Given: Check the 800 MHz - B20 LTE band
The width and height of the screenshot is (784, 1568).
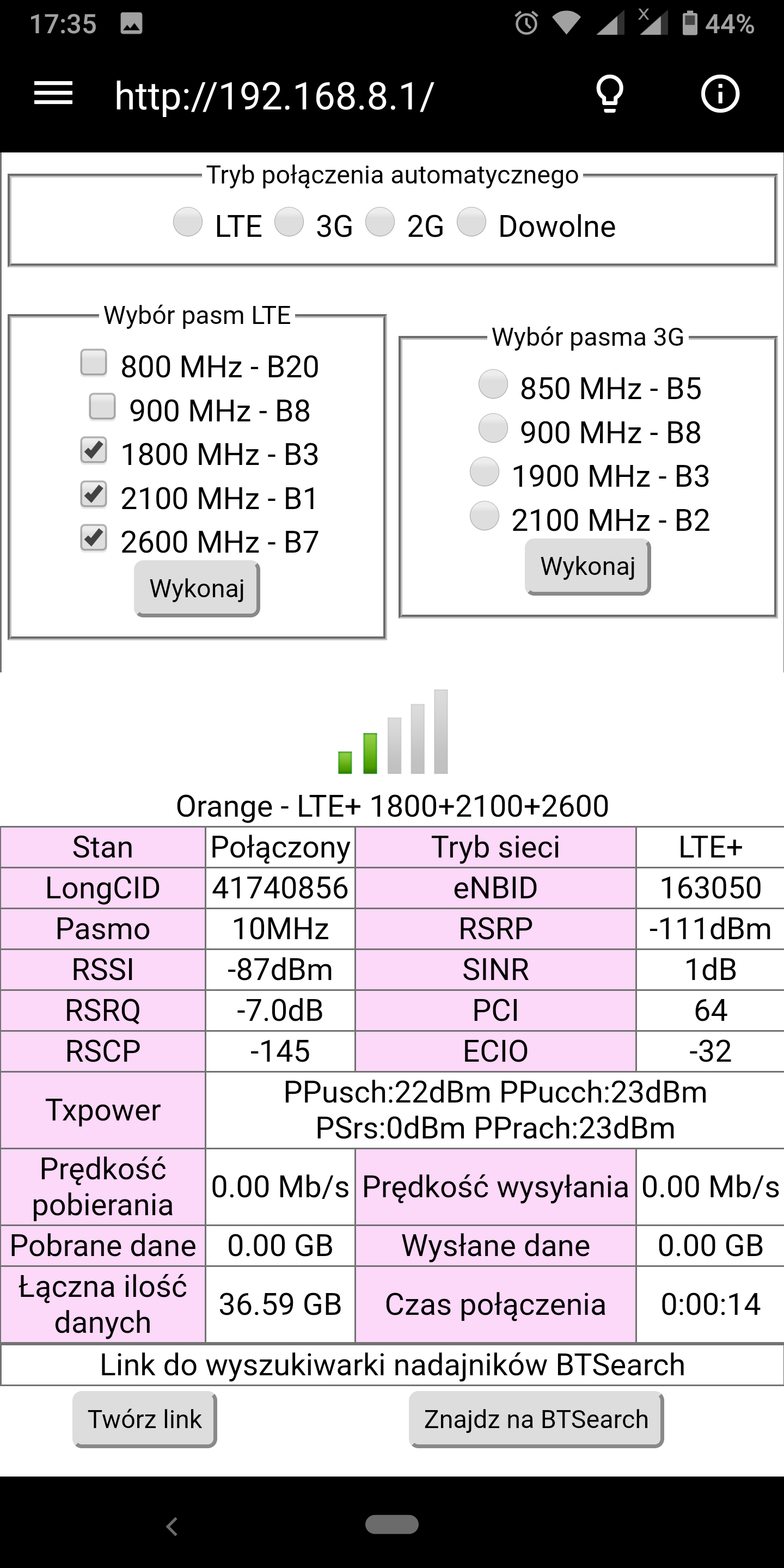Looking at the screenshot, I should (94, 363).
